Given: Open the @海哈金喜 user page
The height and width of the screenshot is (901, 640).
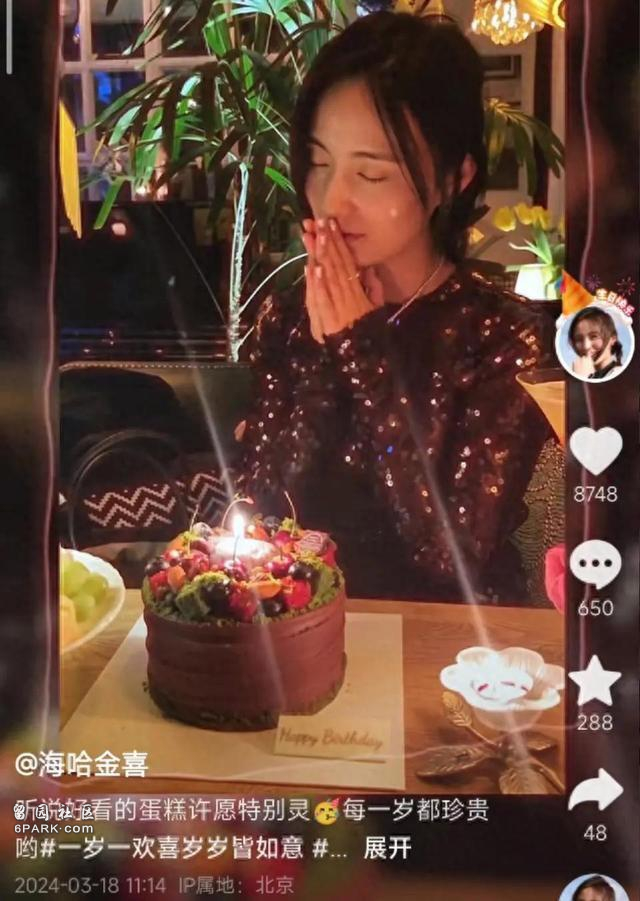Looking at the screenshot, I should tap(82, 765).
